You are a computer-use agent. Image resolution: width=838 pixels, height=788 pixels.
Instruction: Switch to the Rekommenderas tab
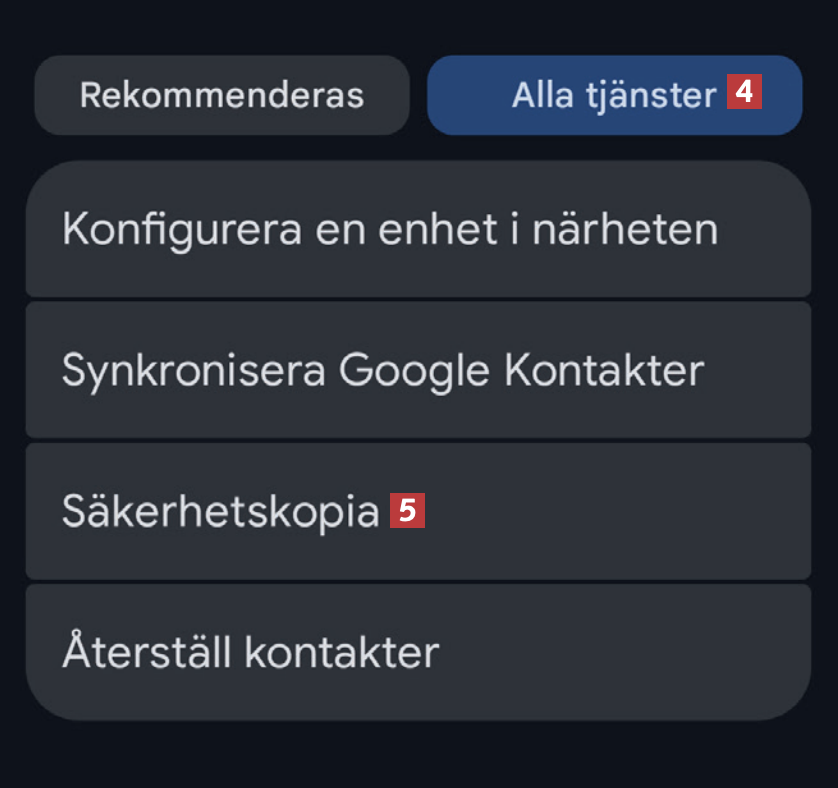pos(221,96)
